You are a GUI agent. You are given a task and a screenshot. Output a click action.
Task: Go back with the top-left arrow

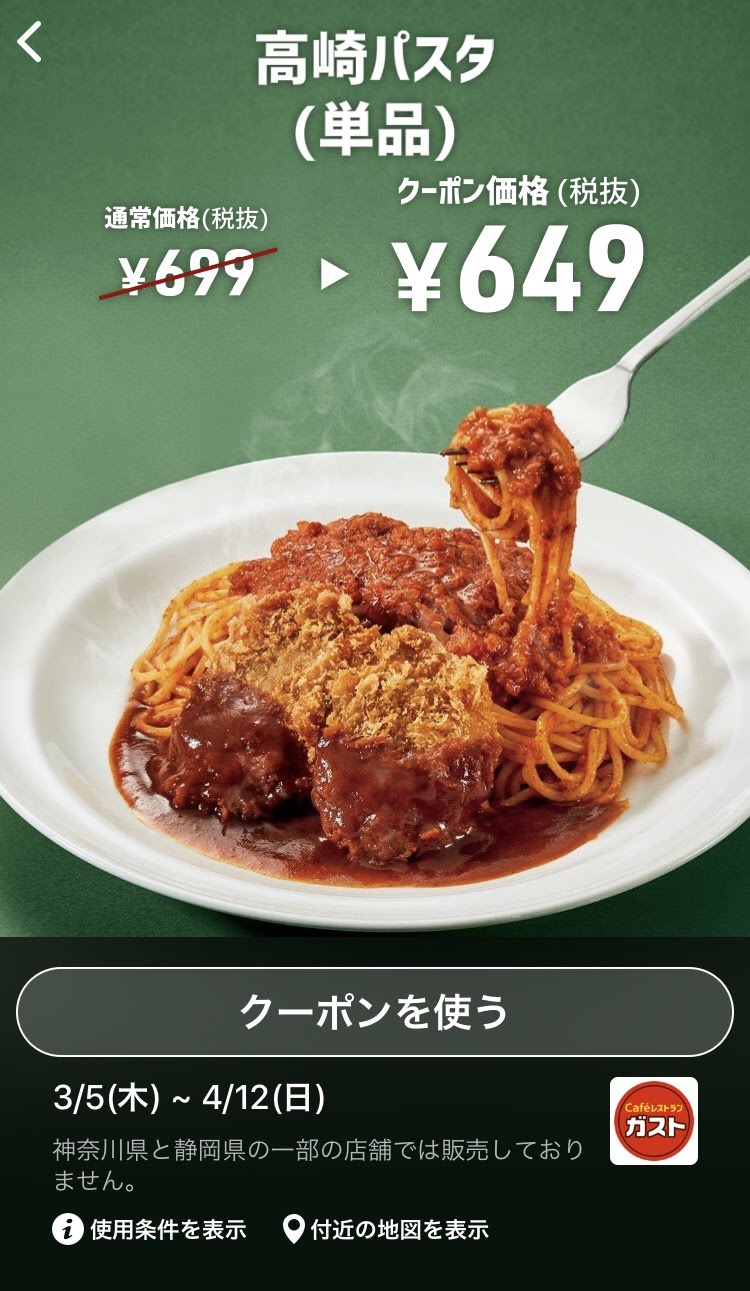31,42
